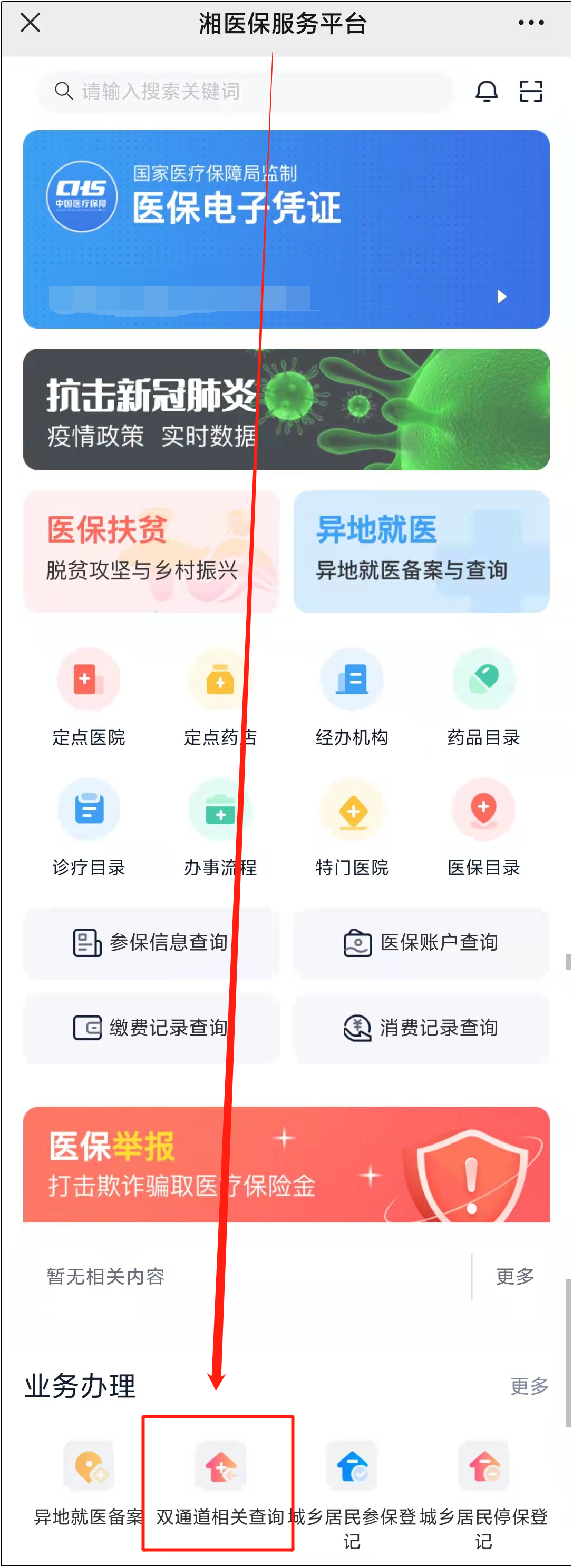Open the 医保电子凭证 card
Image resolution: width=573 pixels, height=1568 pixels.
pyautogui.click(x=286, y=229)
